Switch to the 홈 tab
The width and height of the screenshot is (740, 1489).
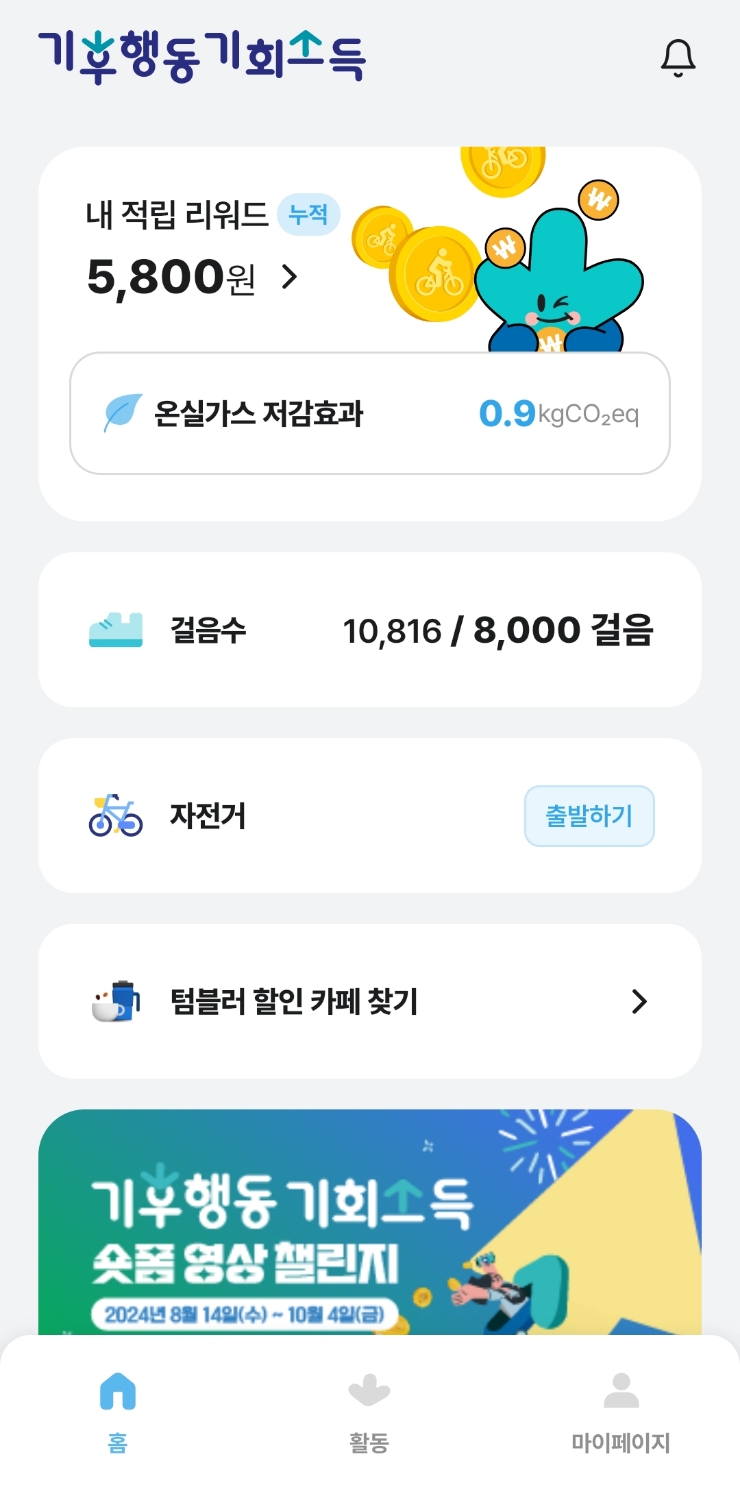click(118, 1411)
